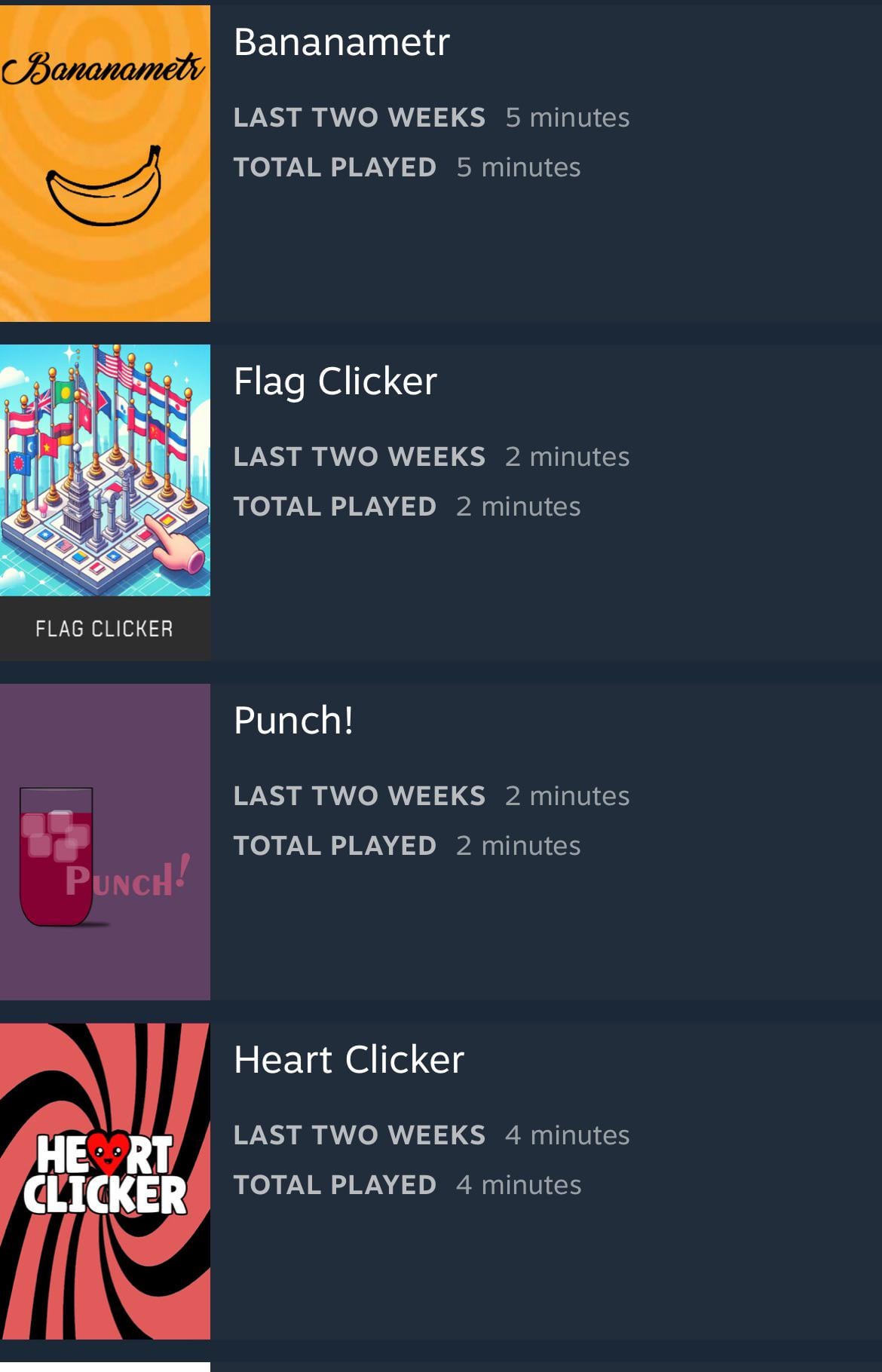This screenshot has height=1372, width=882.
Task: Open the Flag Clicker game entry
Action: pos(335,381)
